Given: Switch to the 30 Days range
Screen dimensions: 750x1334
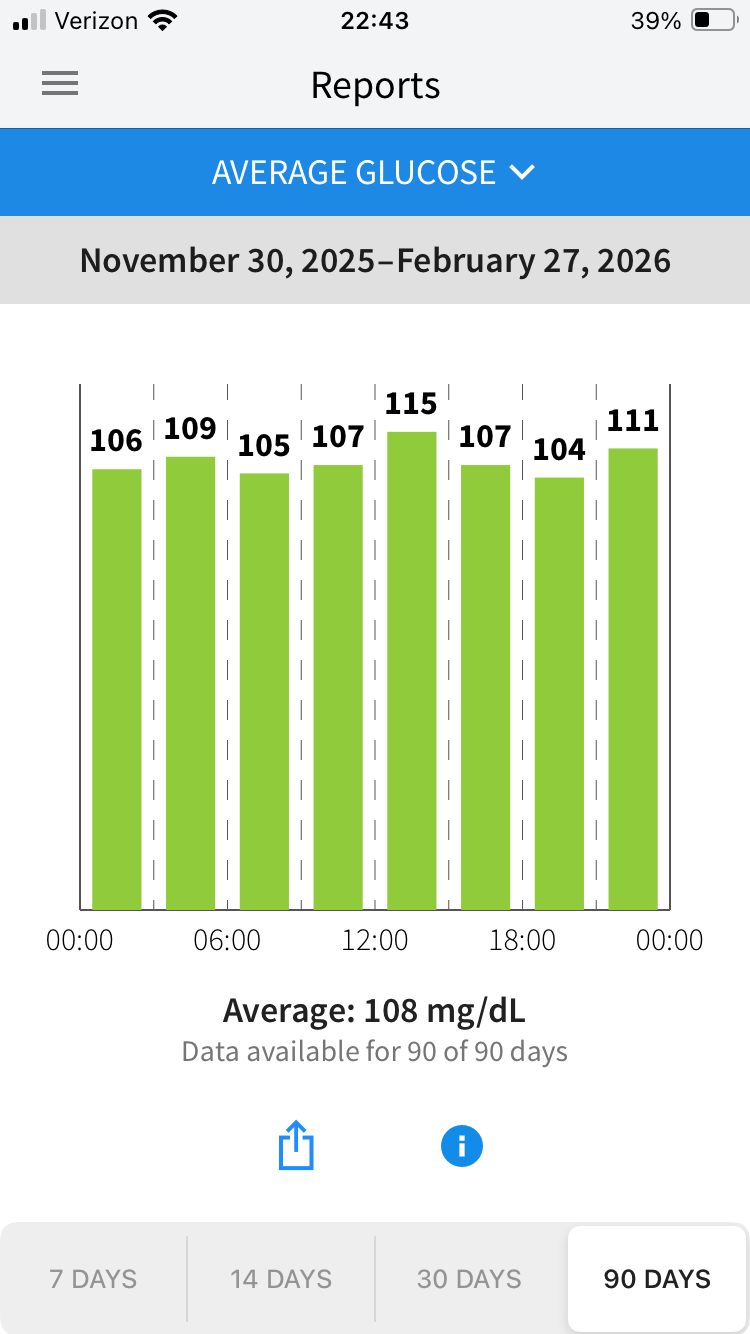Looking at the screenshot, I should pos(469,1278).
